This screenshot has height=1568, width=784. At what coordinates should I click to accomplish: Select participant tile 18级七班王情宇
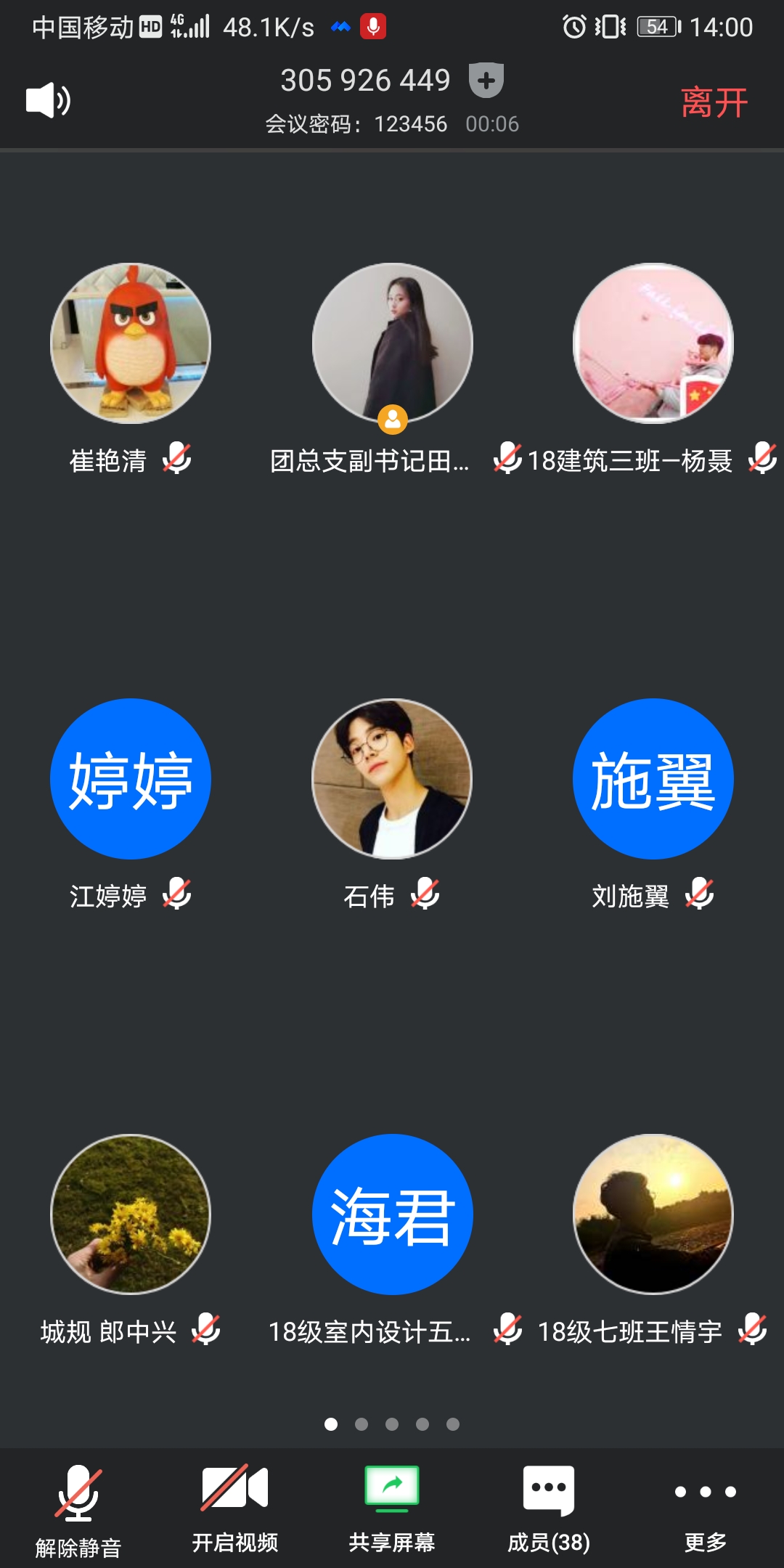point(653,1214)
